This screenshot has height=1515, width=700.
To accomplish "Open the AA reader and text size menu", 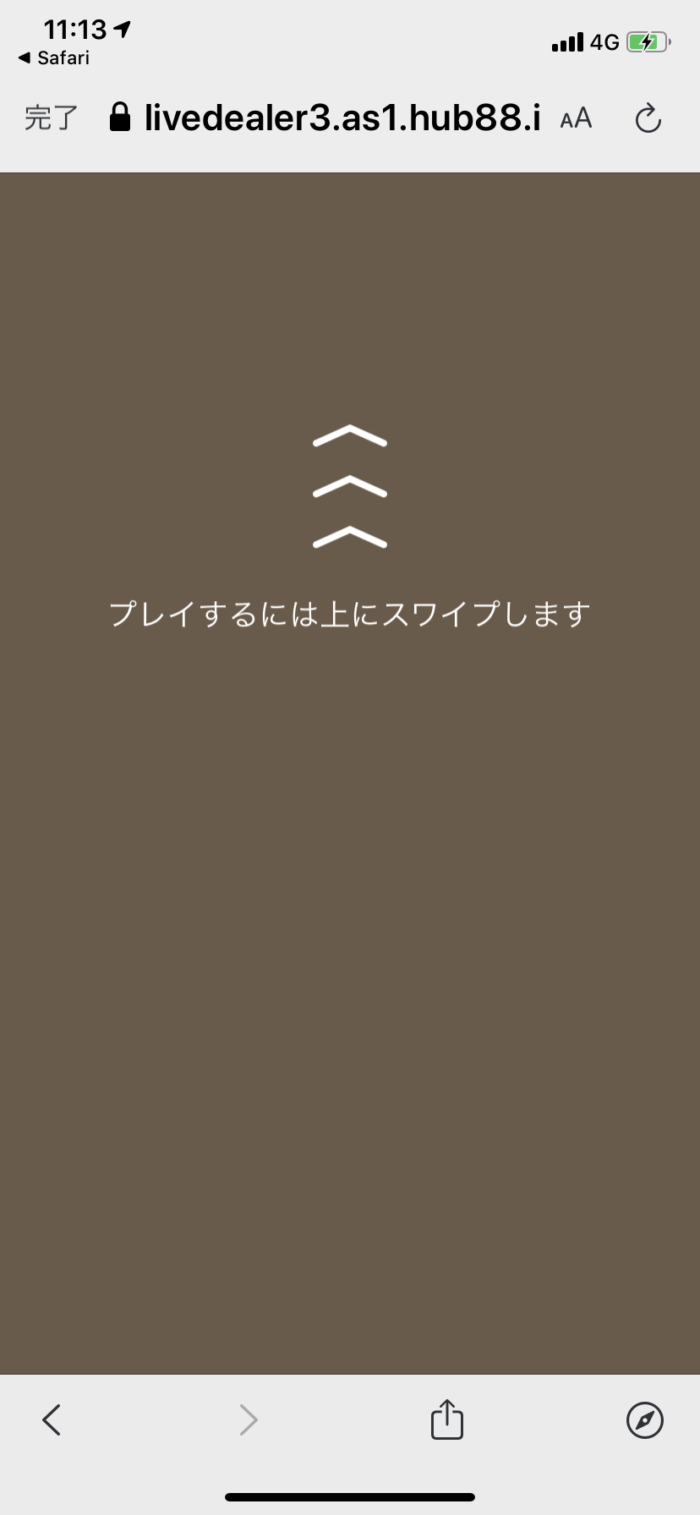I will pos(576,119).
